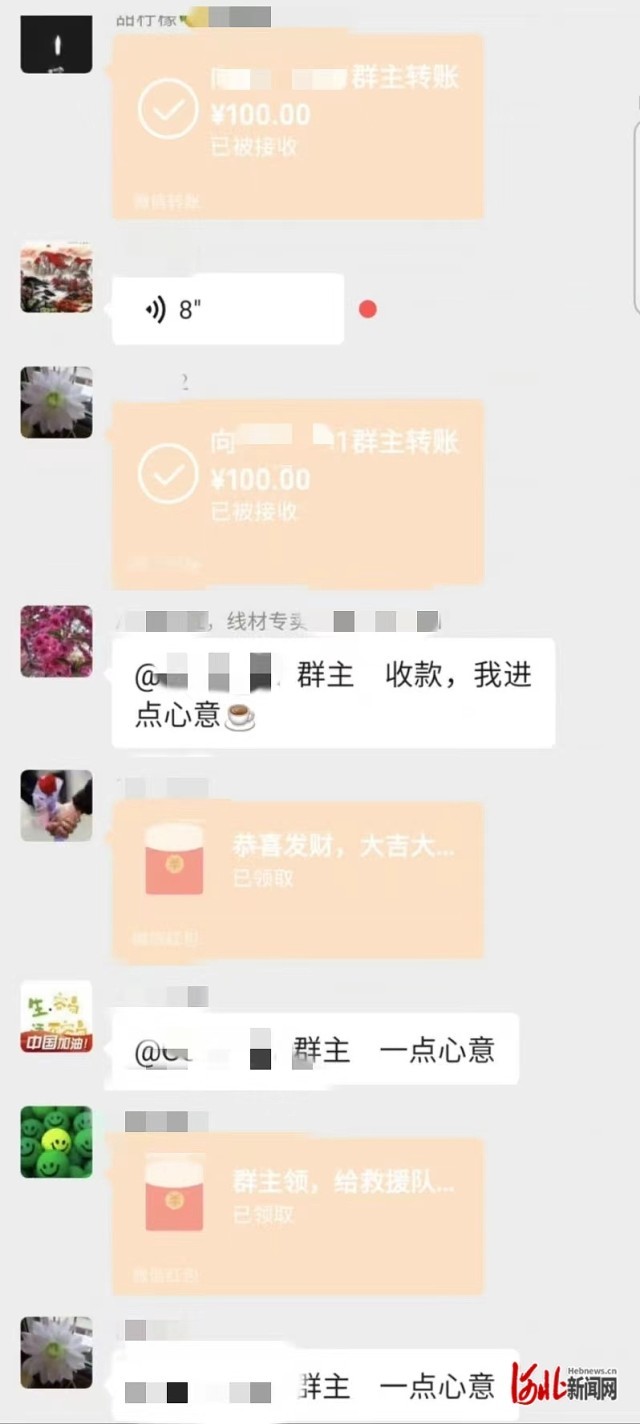View profile of the pink blossoms avatar
The height and width of the screenshot is (1424, 640).
[56, 641]
